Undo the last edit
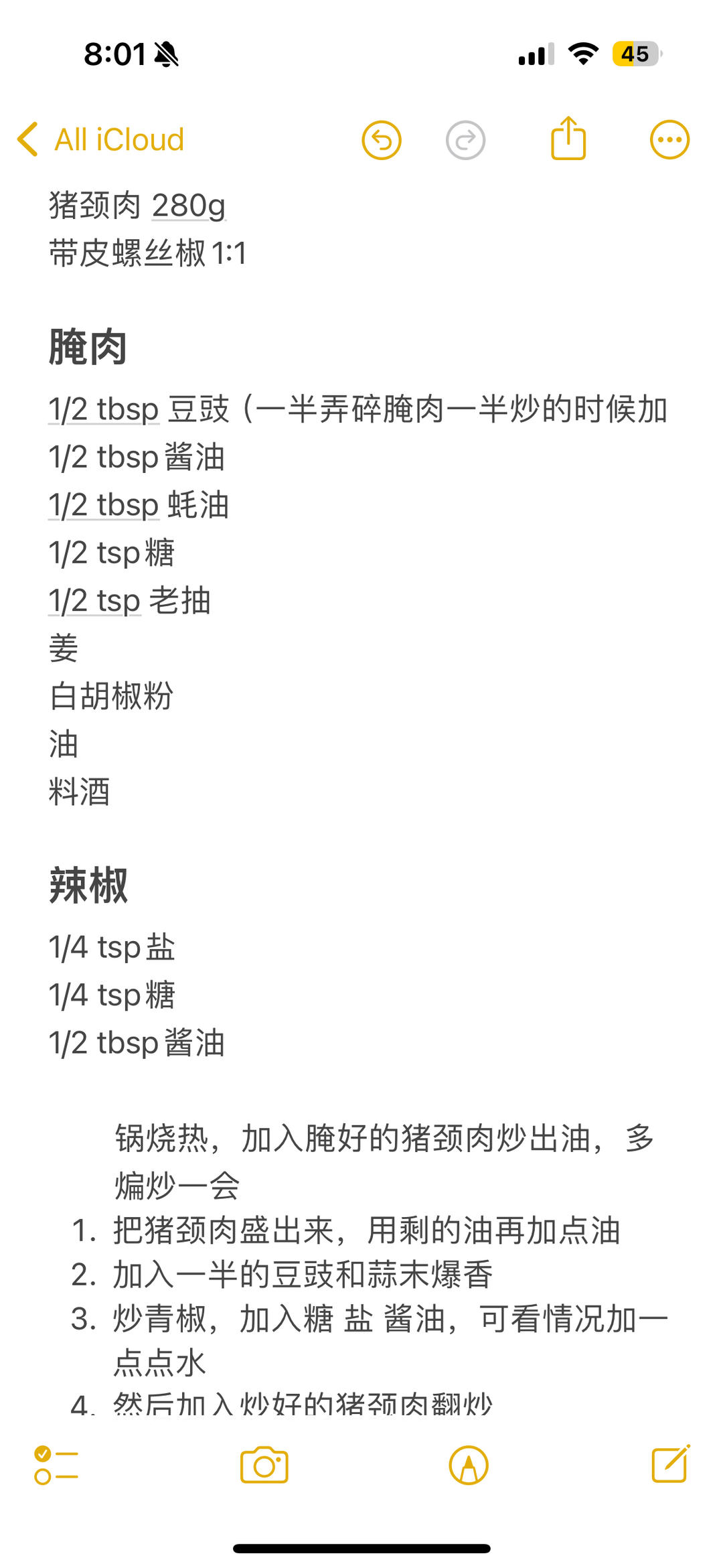This screenshot has height=1568, width=723. 382,140
